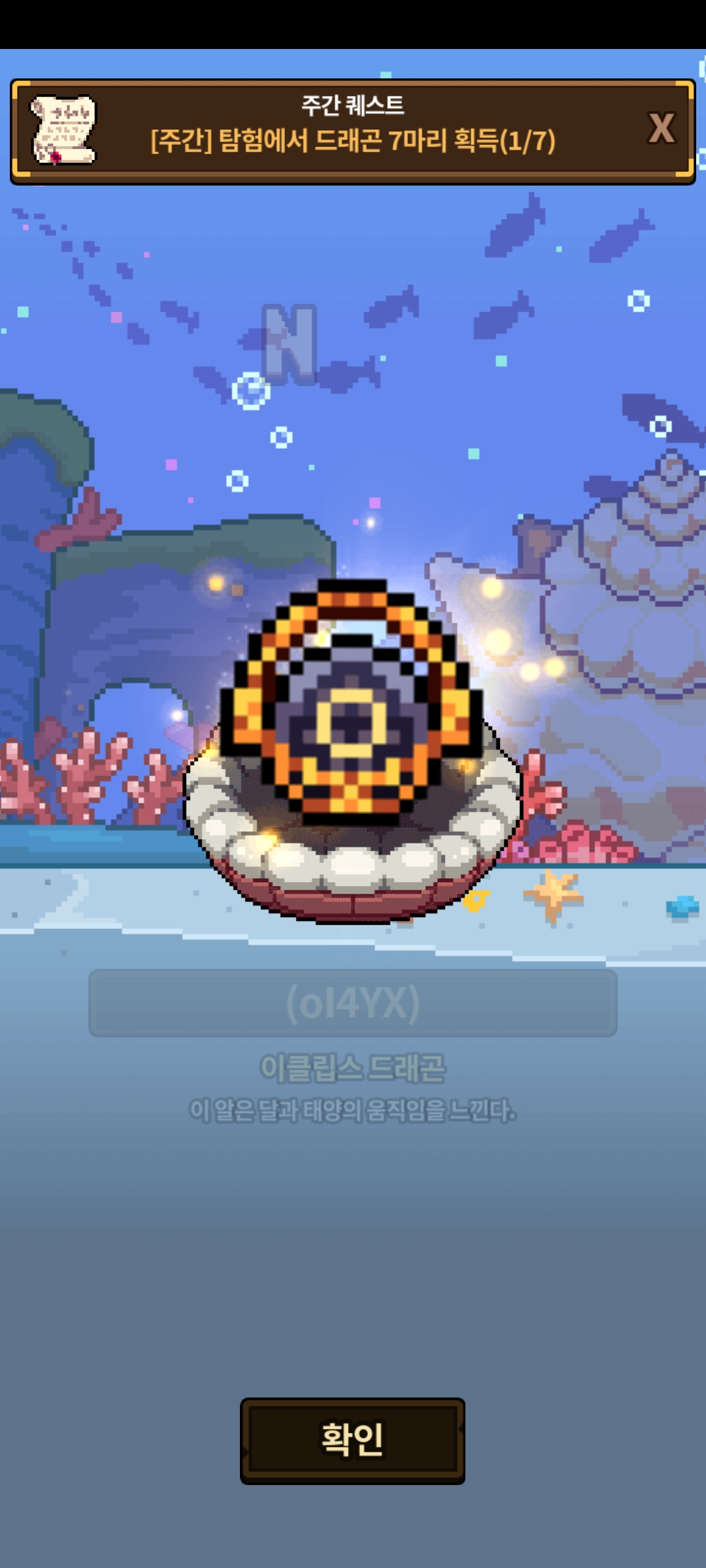The height and width of the screenshot is (1568, 706).
Task: Tap the 확인 button
Action: [x=352, y=1440]
